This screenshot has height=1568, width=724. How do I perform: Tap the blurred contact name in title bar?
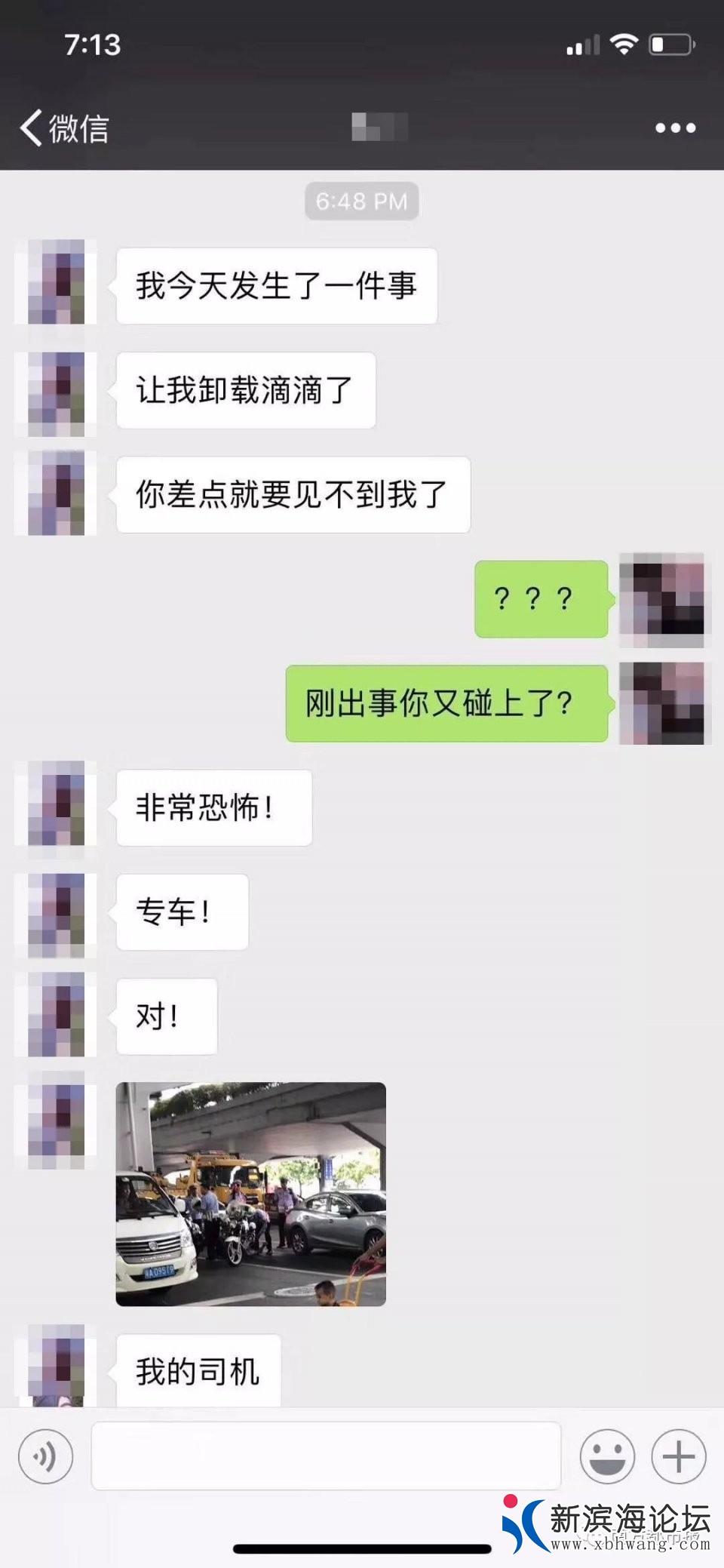click(377, 127)
